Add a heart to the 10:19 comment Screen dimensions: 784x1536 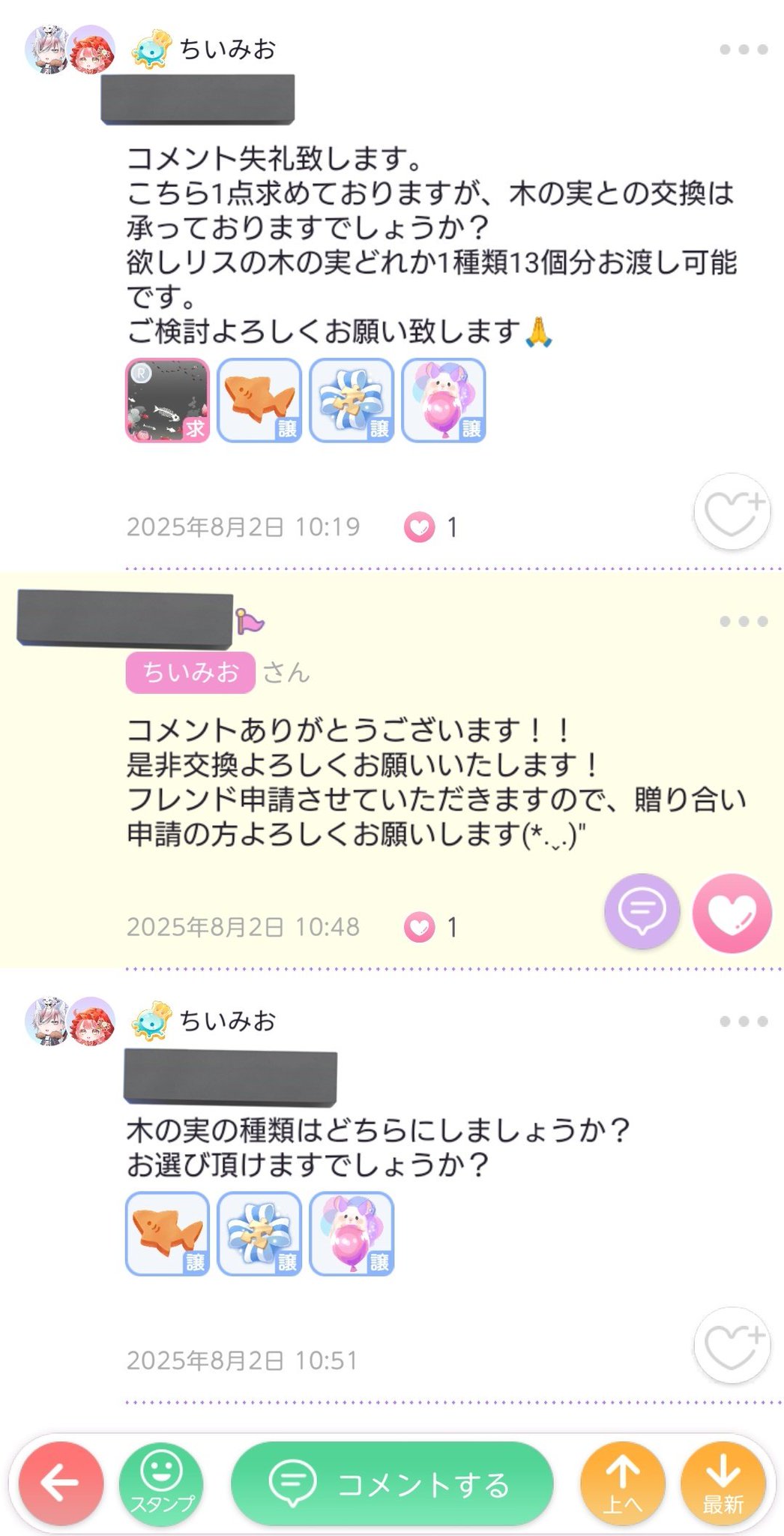coord(732,512)
